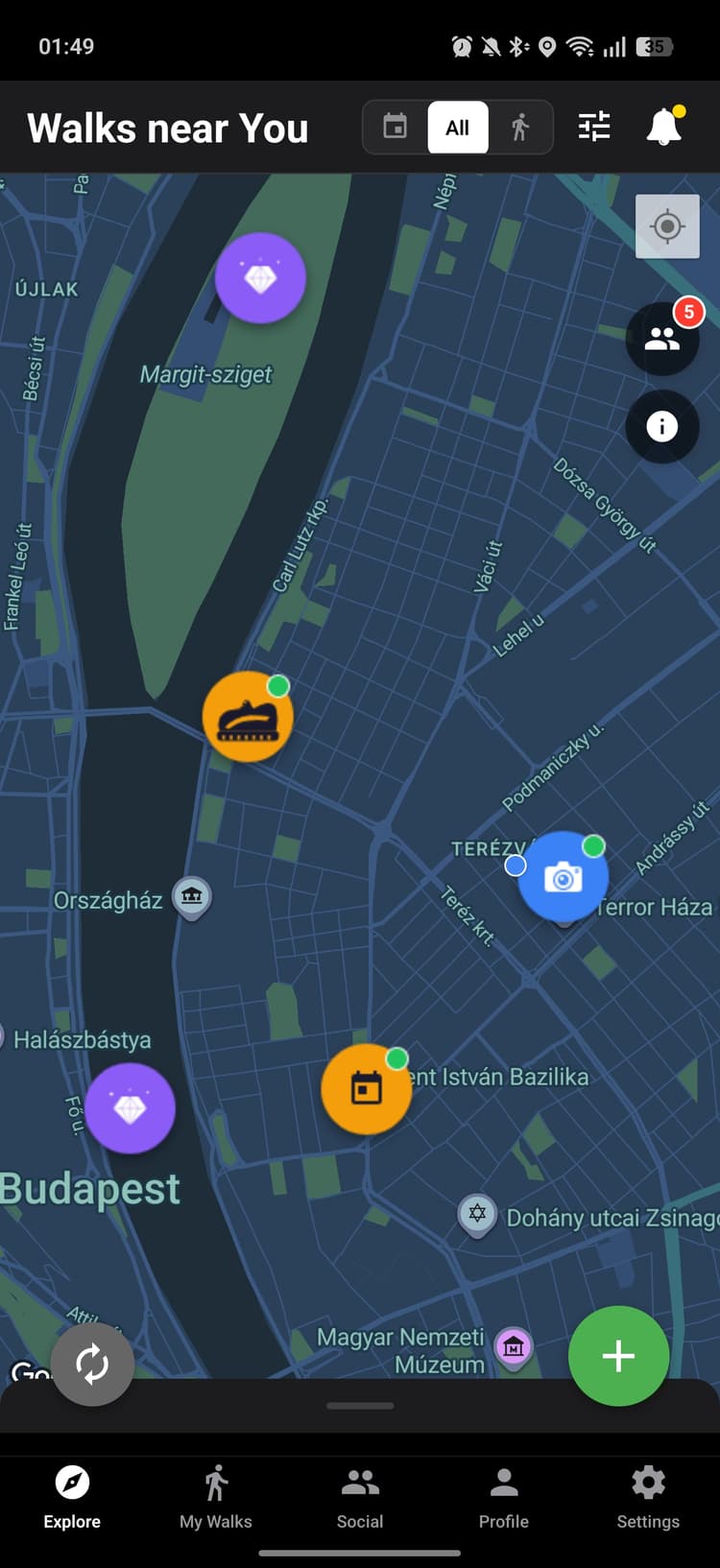This screenshot has width=720, height=1568.
Task: Center map with the my-location button
Action: pyautogui.click(x=667, y=227)
